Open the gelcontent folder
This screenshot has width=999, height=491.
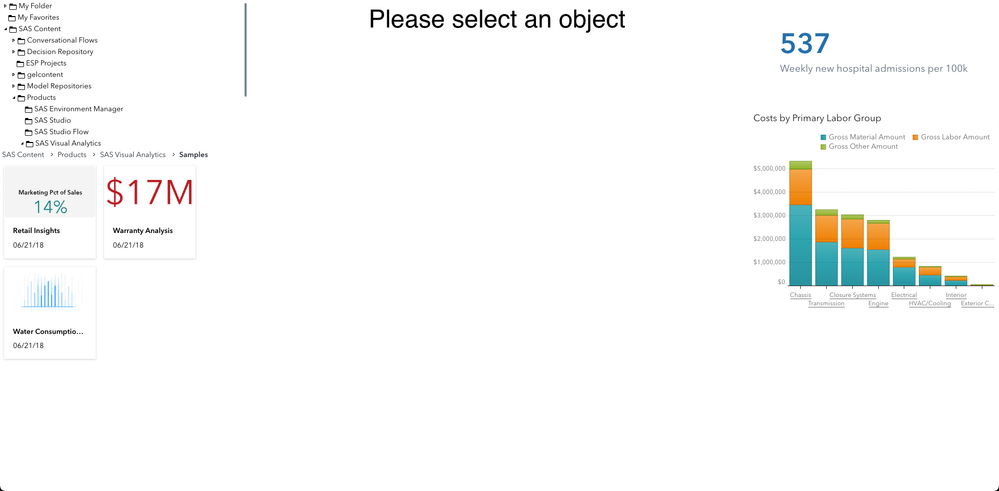click(45, 74)
